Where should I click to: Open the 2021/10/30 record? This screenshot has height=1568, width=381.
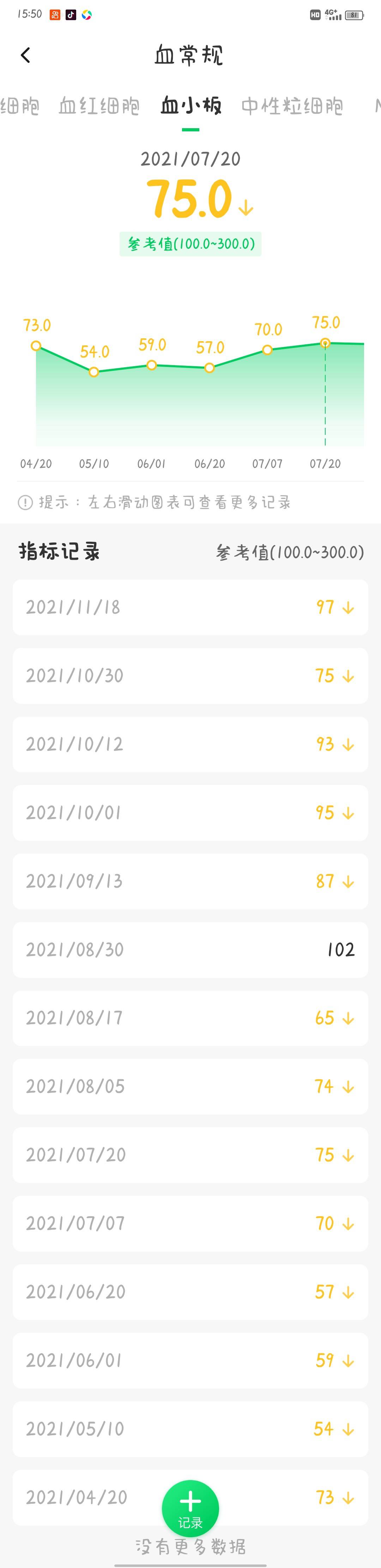coord(190,676)
